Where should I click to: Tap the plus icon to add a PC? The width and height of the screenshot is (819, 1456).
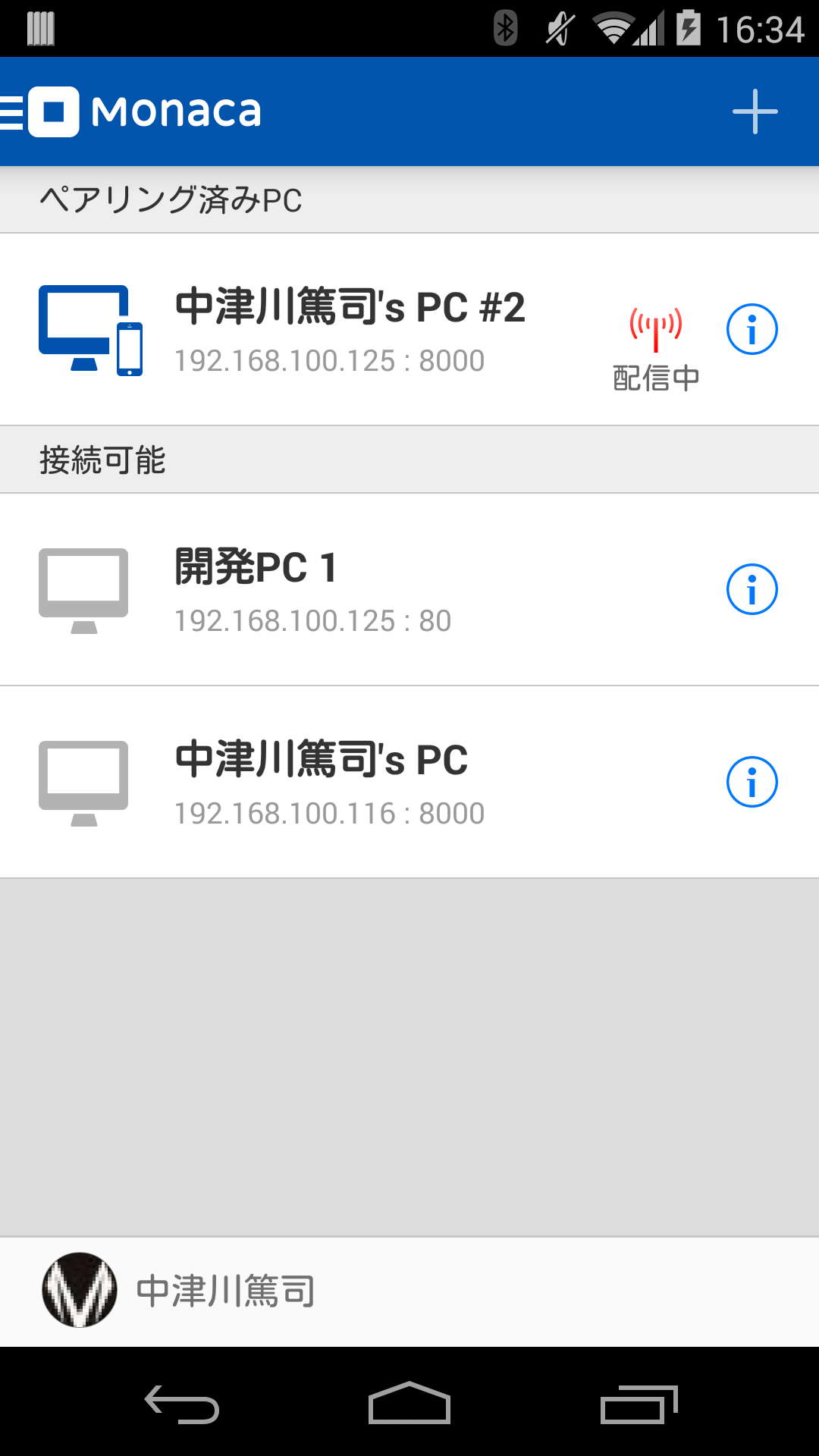(x=755, y=111)
